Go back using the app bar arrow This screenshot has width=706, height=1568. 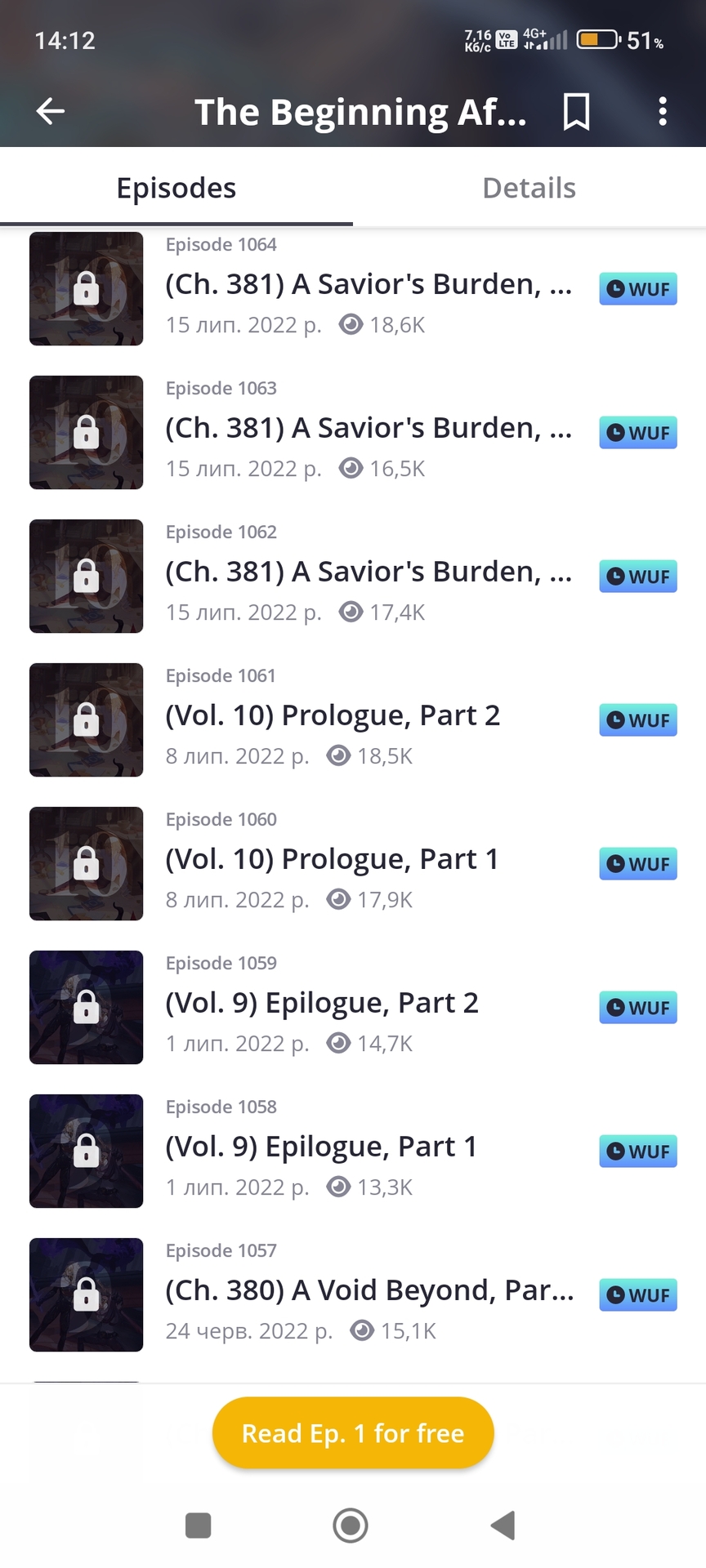[x=51, y=111]
